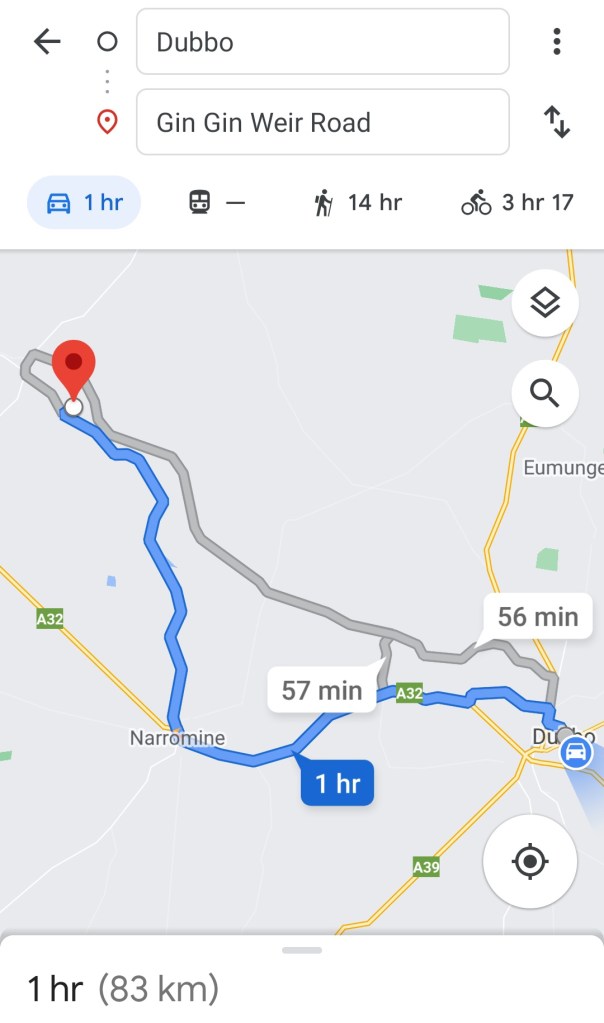Viewport: 604px width, 1023px height.
Task: Switch to cycling 3 hr 17 mode
Action: click(517, 203)
